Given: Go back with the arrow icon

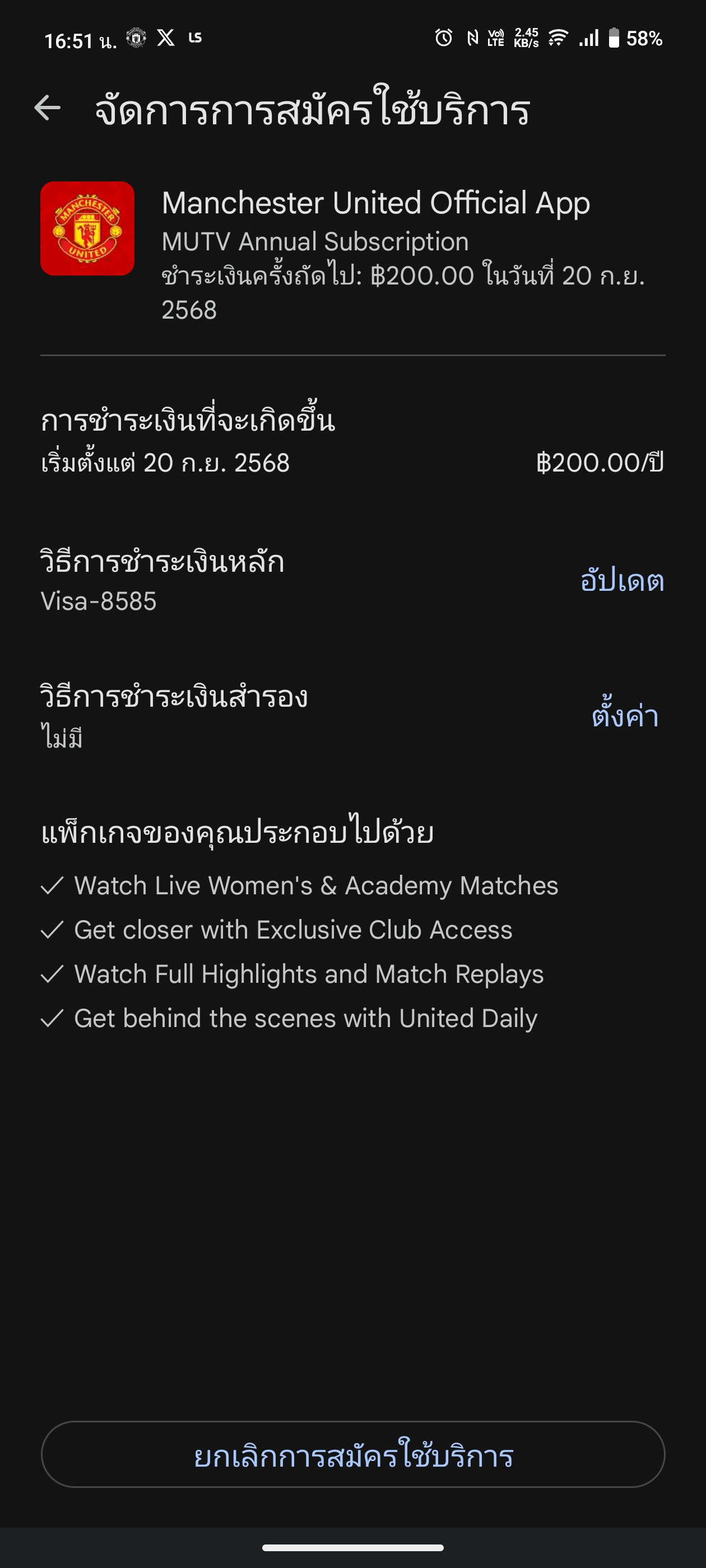Looking at the screenshot, I should tap(48, 108).
